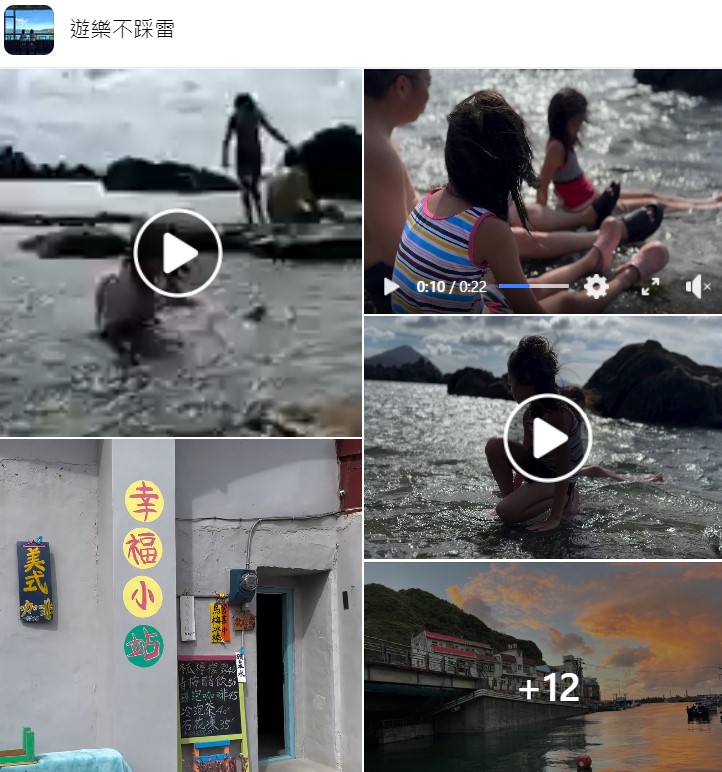This screenshot has height=772, width=722.
Task: Unmute the video sound
Action: coord(696,287)
